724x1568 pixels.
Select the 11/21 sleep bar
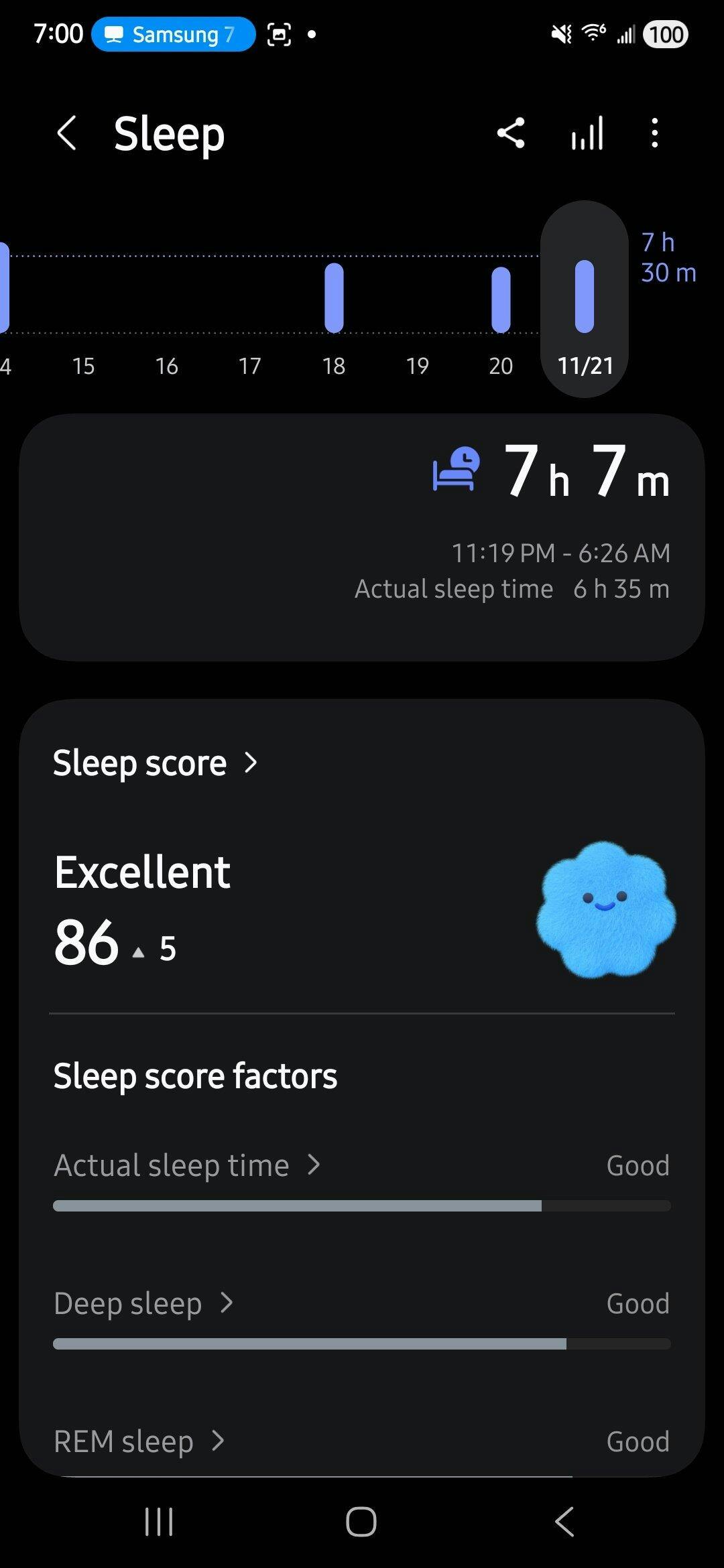coord(585,297)
